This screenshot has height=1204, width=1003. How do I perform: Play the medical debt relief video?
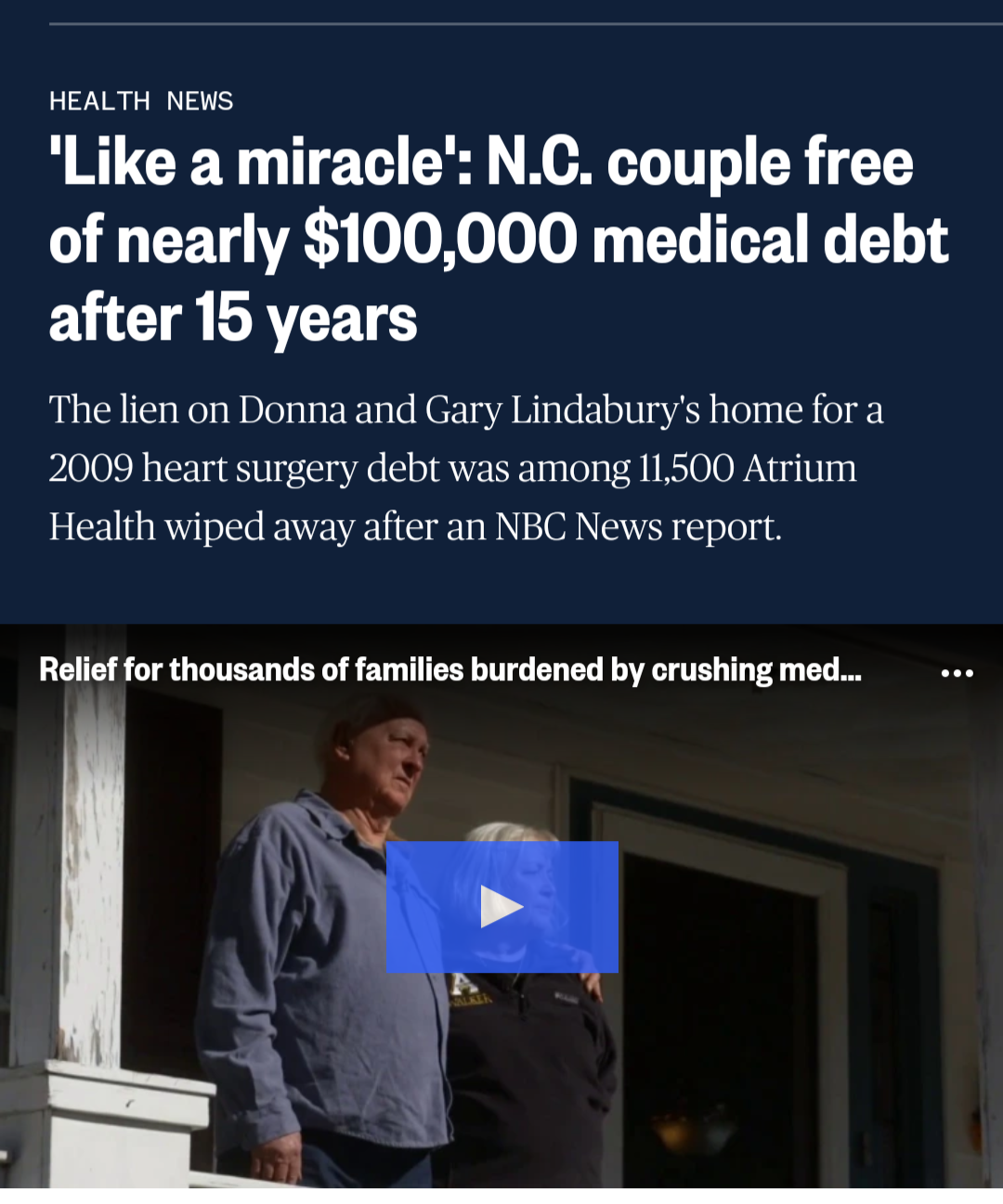click(x=501, y=907)
